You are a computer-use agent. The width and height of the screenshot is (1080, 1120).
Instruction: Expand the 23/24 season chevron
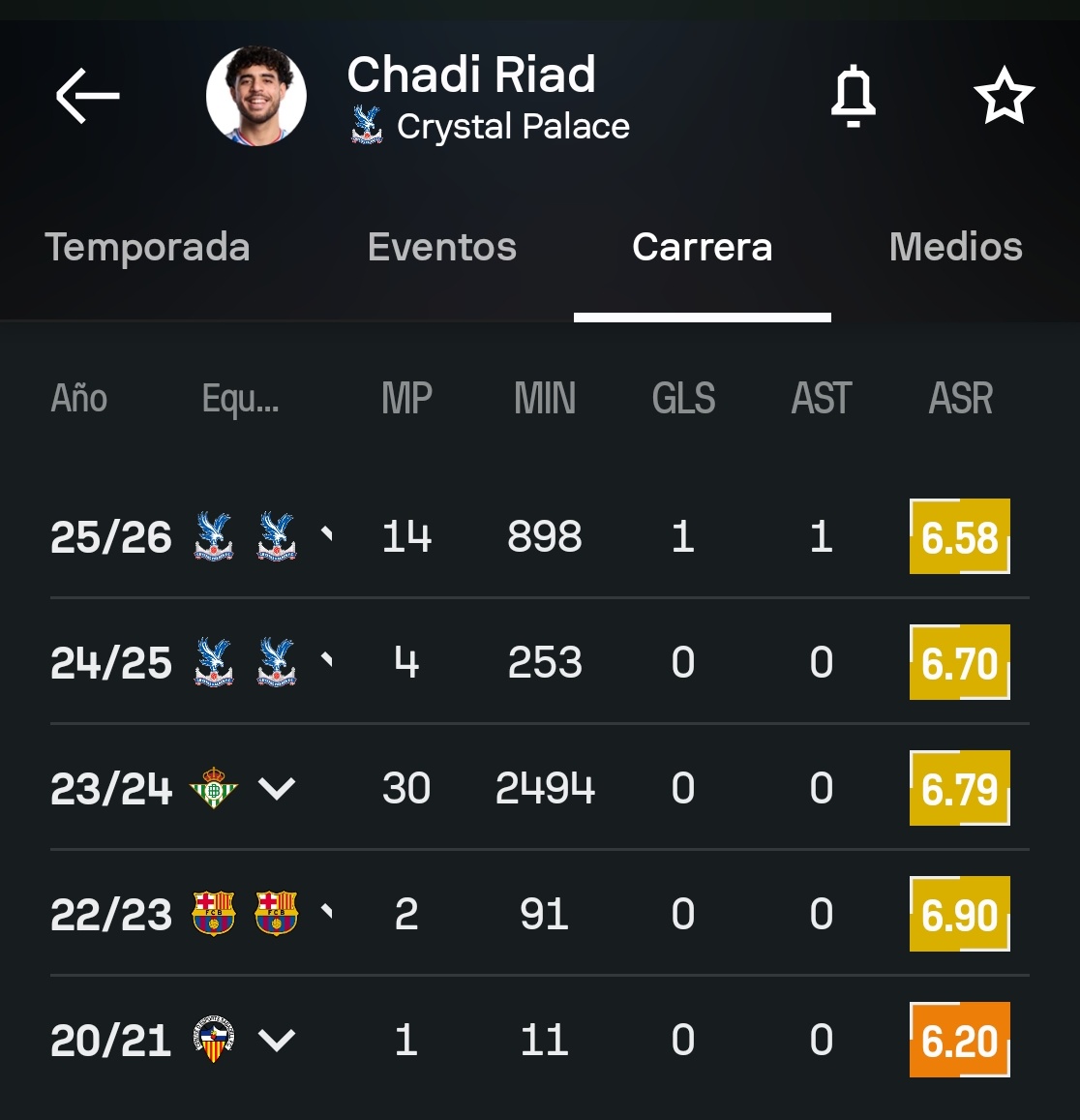coord(277,789)
